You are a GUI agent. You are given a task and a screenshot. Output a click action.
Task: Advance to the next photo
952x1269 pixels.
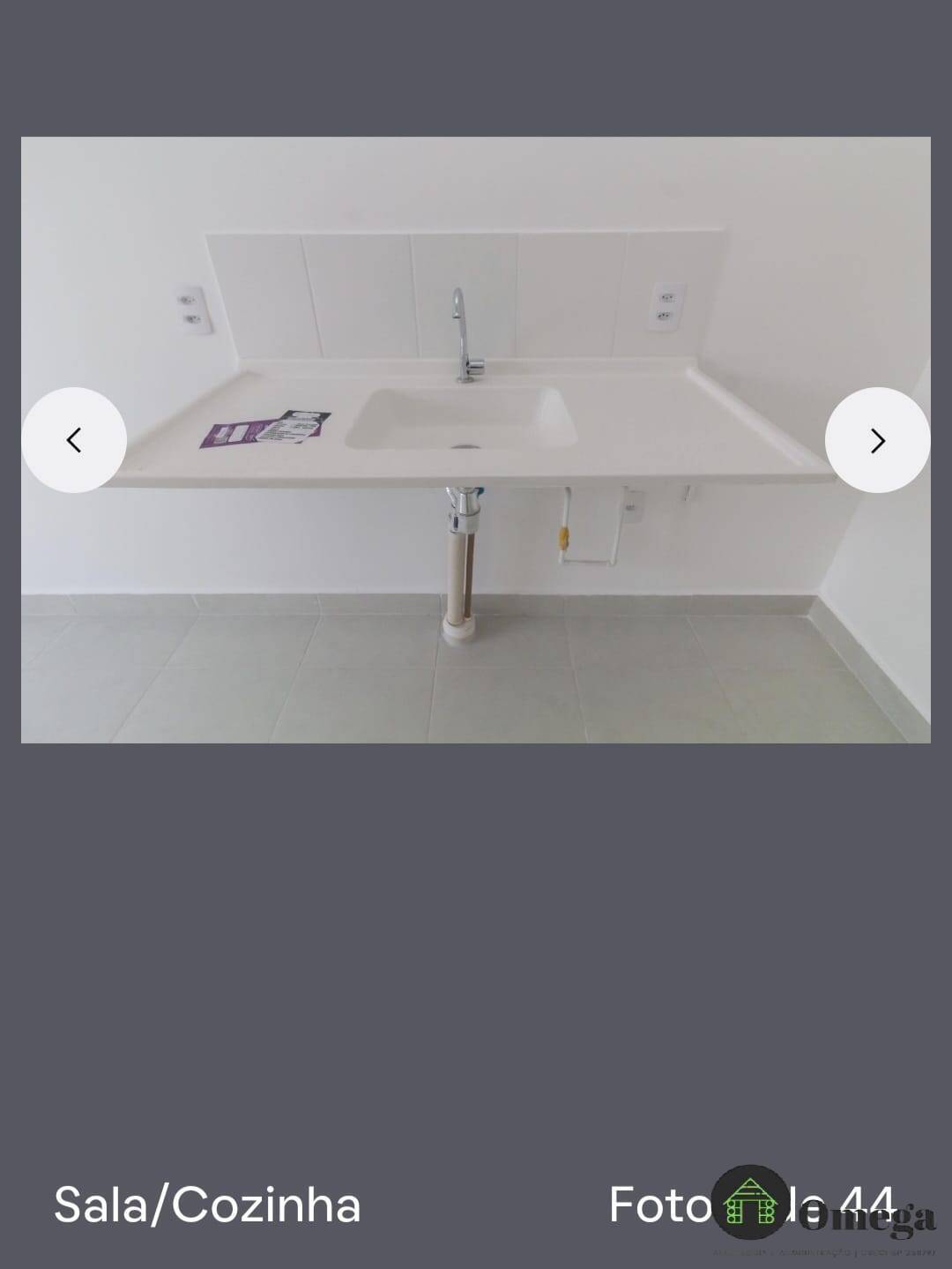coord(877,440)
